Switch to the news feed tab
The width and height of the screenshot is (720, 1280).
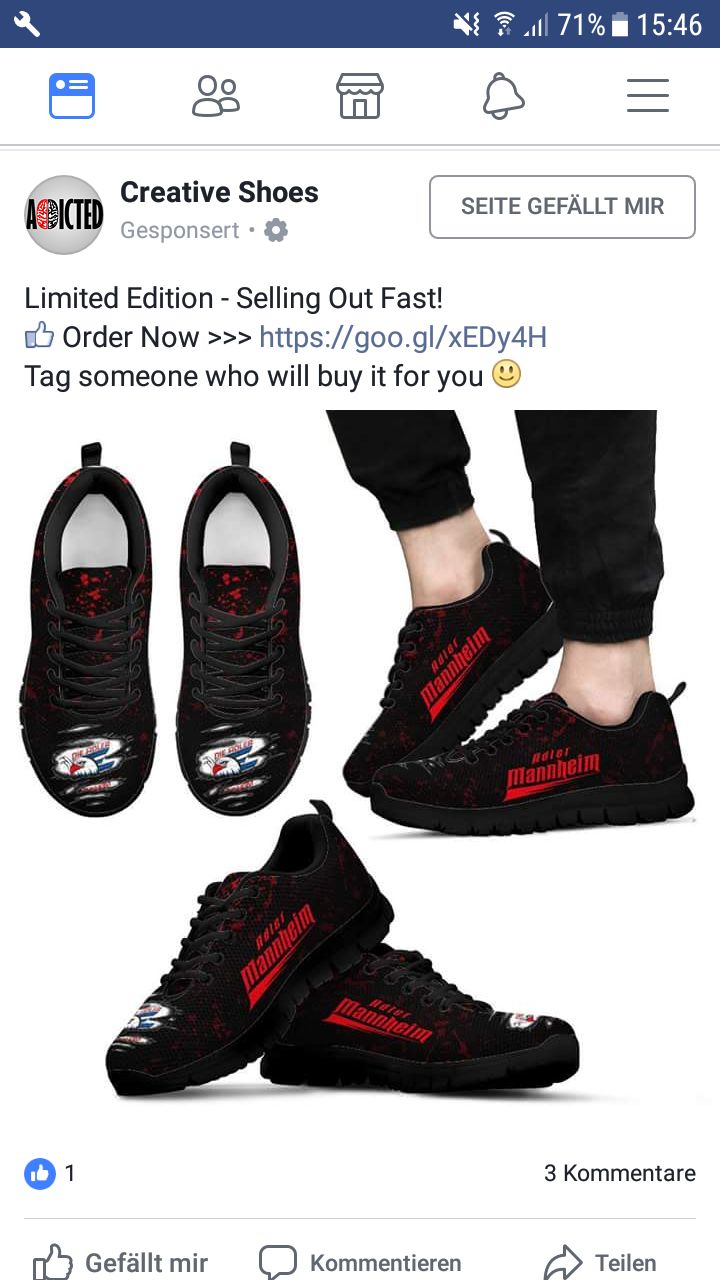pos(72,97)
